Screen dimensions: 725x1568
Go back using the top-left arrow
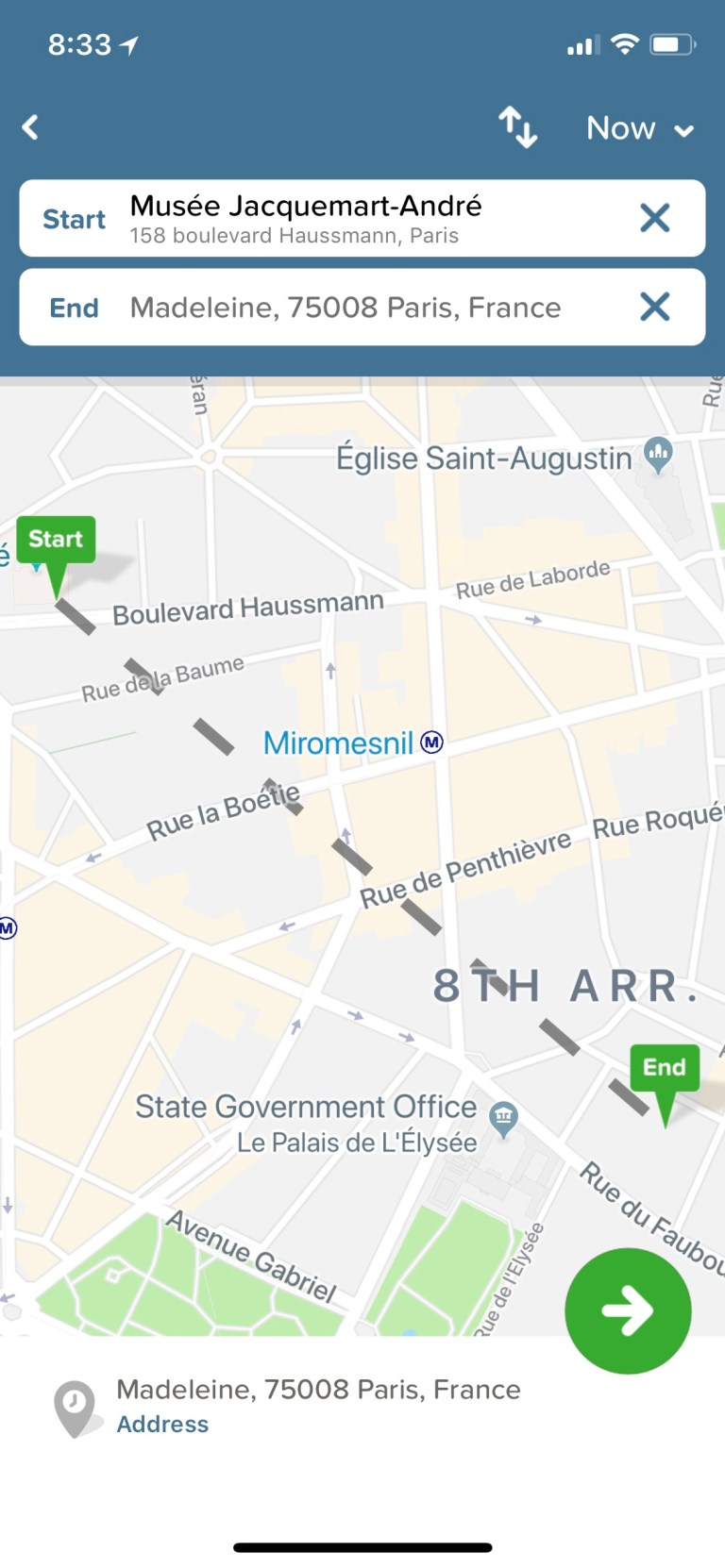31,127
